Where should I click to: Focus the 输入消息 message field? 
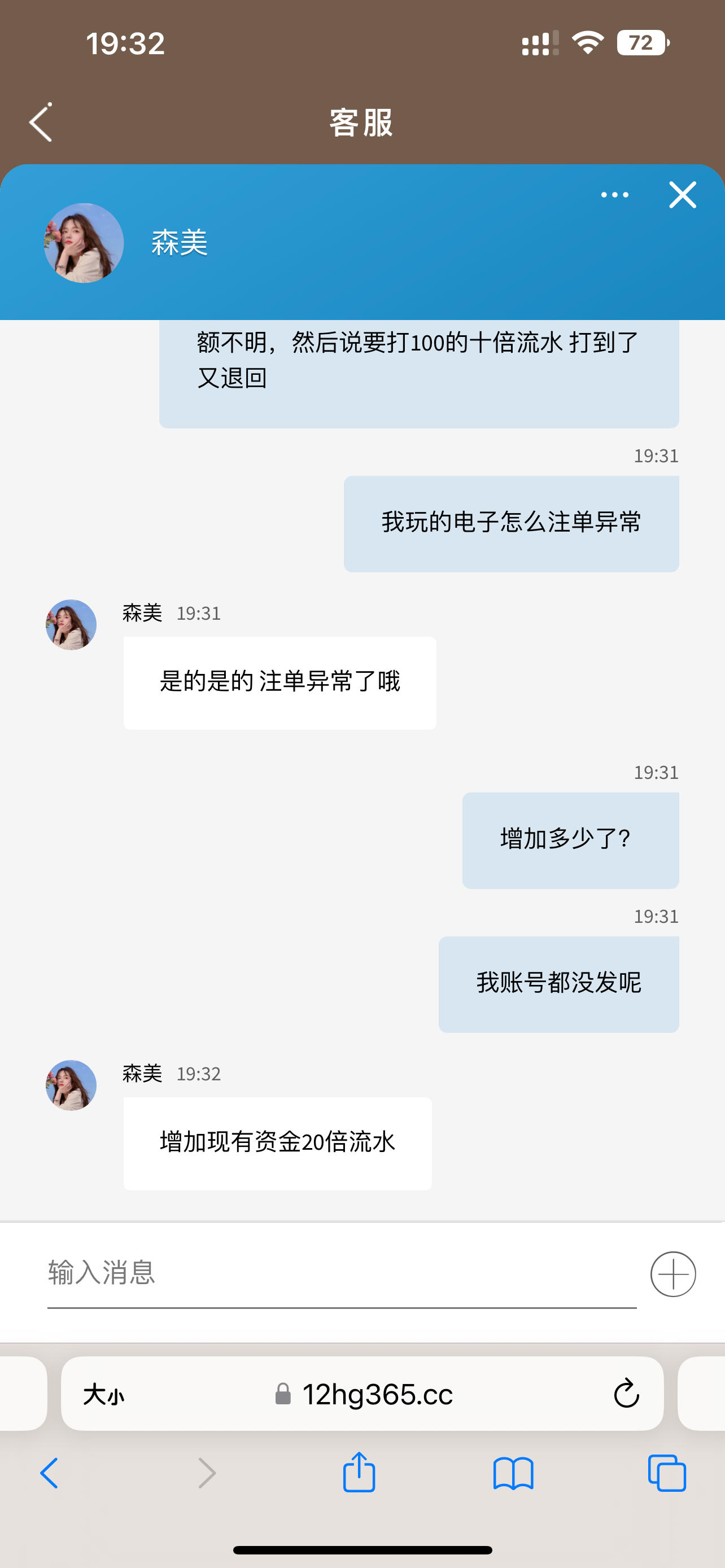coord(341,1273)
